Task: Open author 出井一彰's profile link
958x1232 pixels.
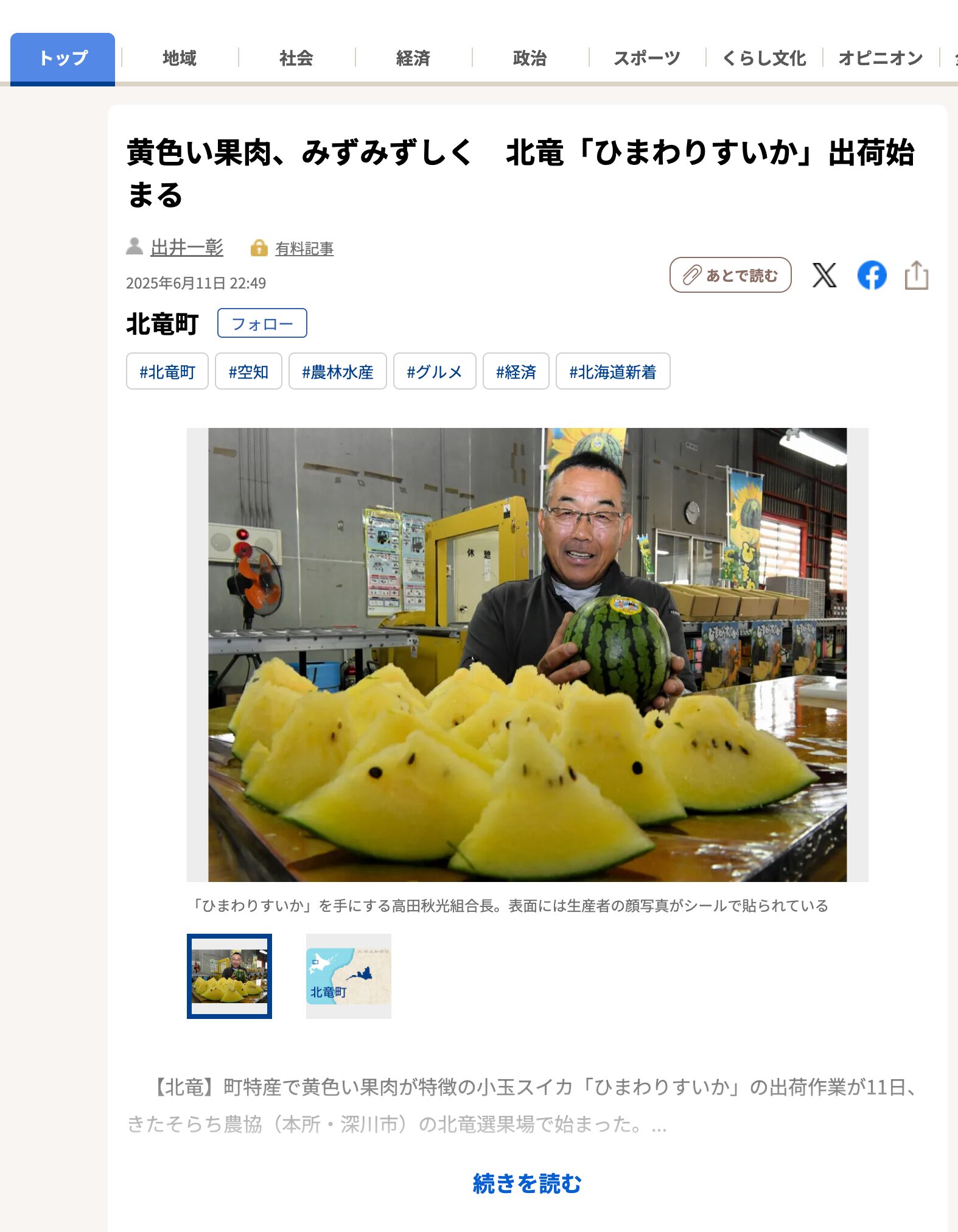Action: (186, 248)
